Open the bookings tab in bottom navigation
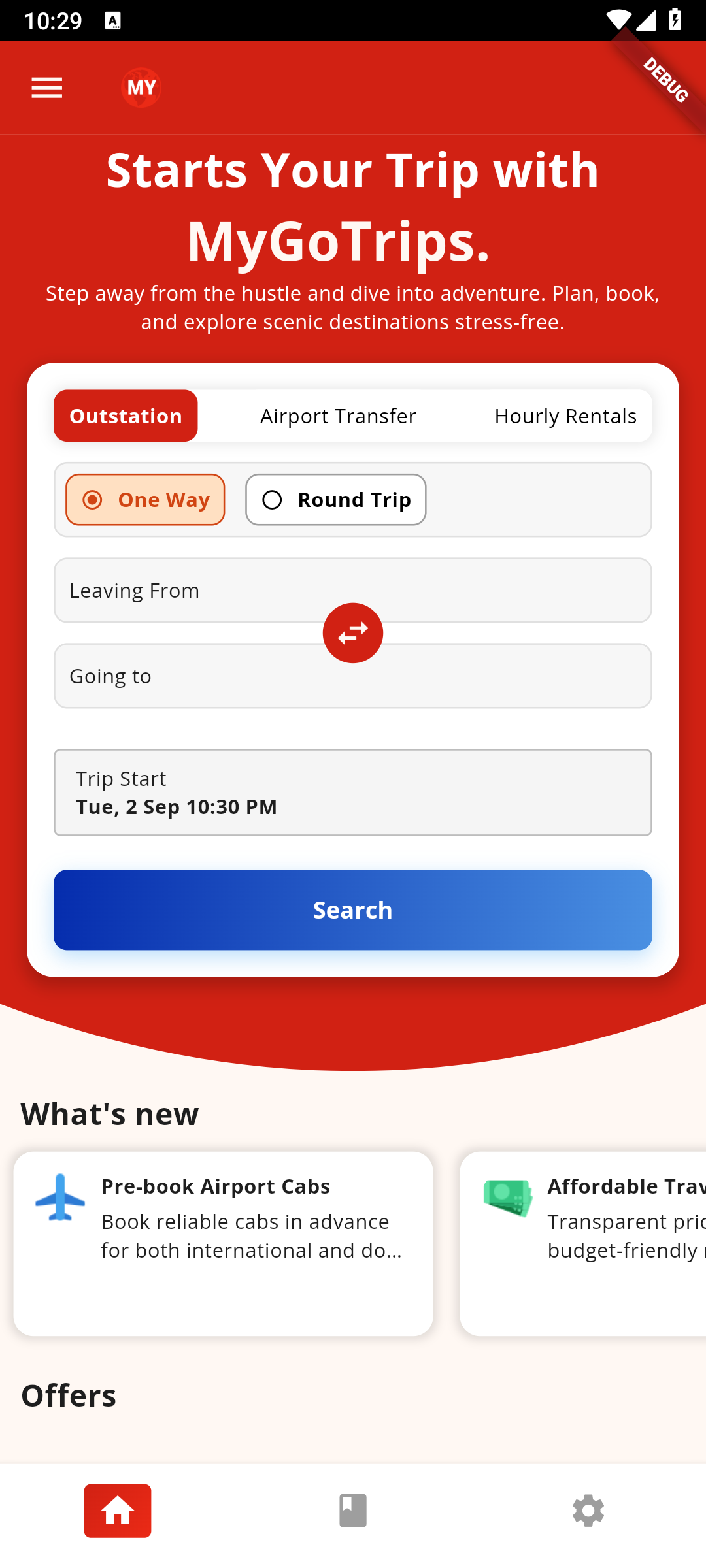Image resolution: width=706 pixels, height=1568 pixels. click(353, 1511)
